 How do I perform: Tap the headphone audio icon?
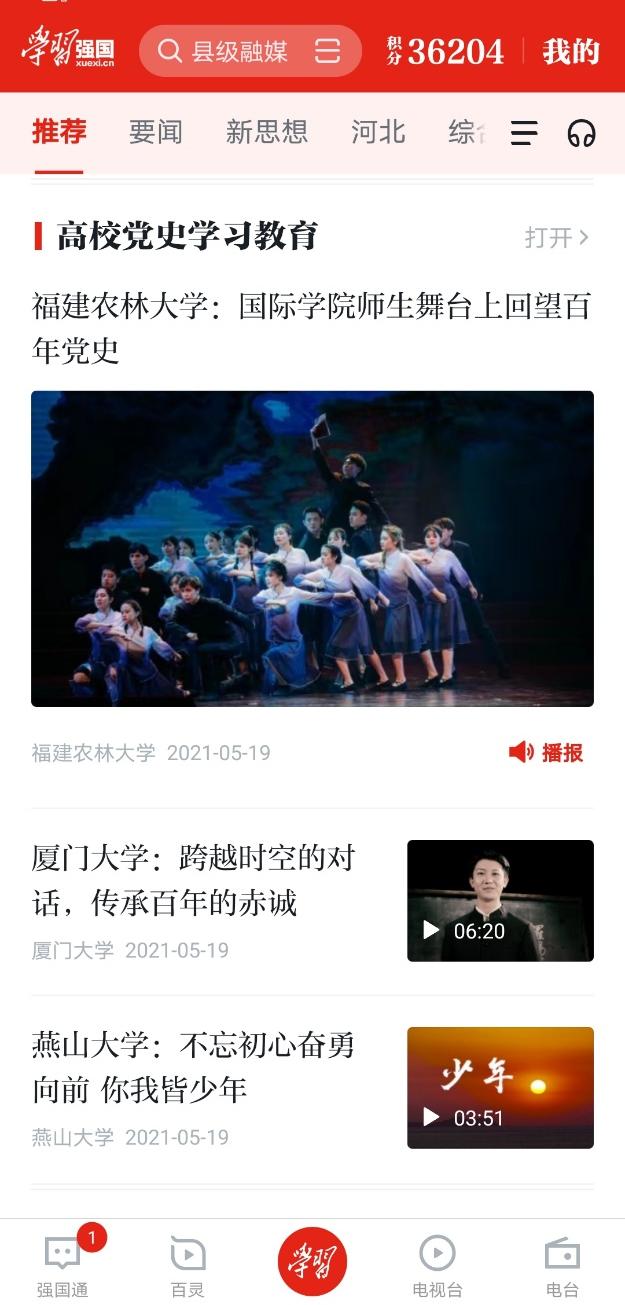coord(581,133)
